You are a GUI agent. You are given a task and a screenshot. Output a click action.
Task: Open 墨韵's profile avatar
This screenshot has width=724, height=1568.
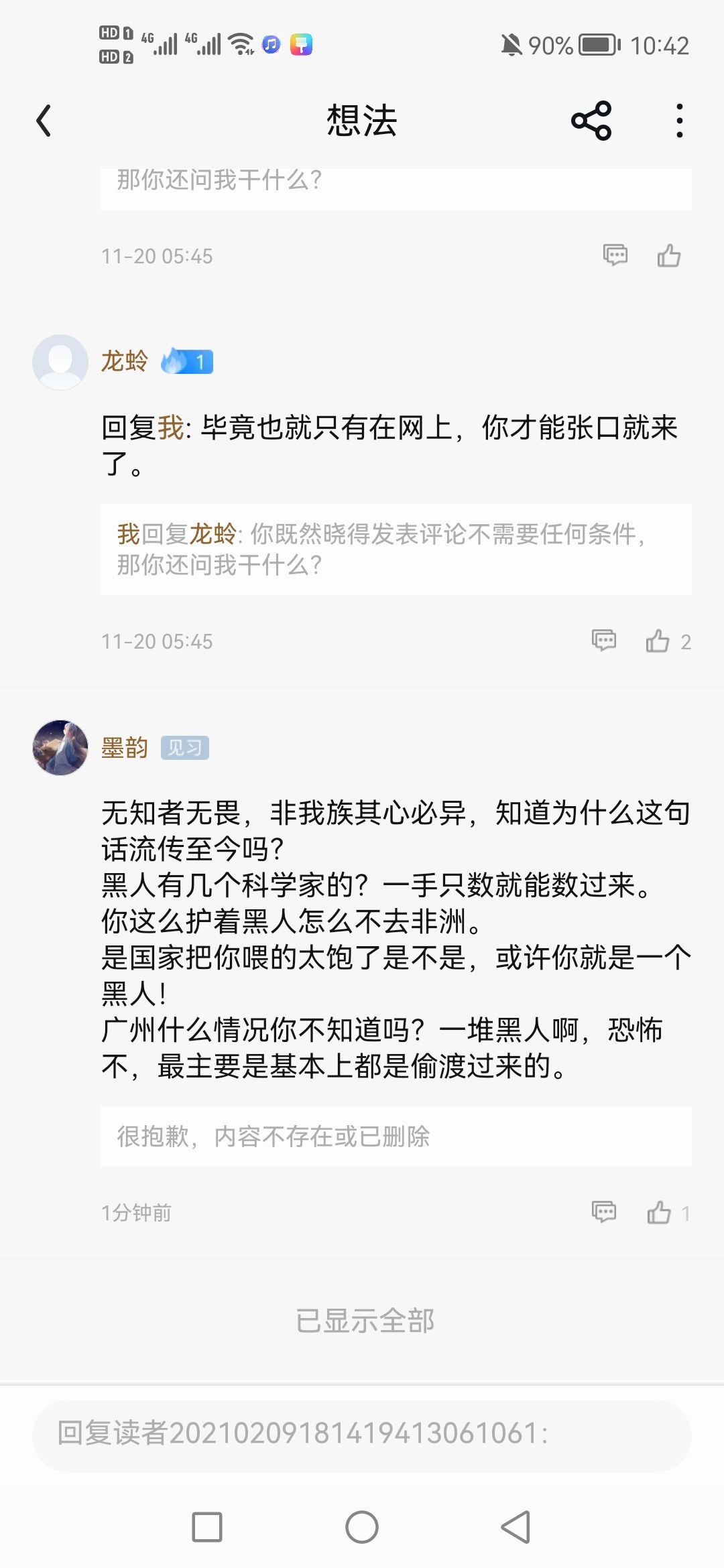pyautogui.click(x=60, y=748)
